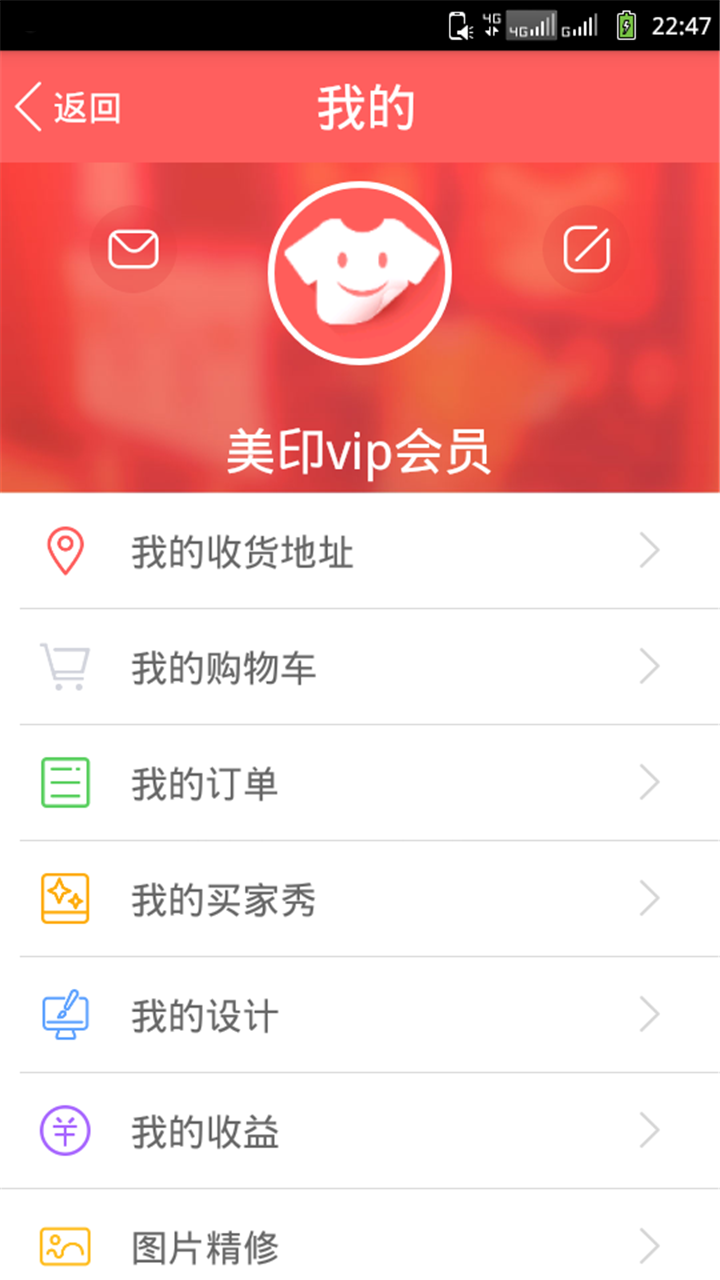Tap the edit profile pencil icon
This screenshot has height=1280, width=720.
[x=586, y=249]
